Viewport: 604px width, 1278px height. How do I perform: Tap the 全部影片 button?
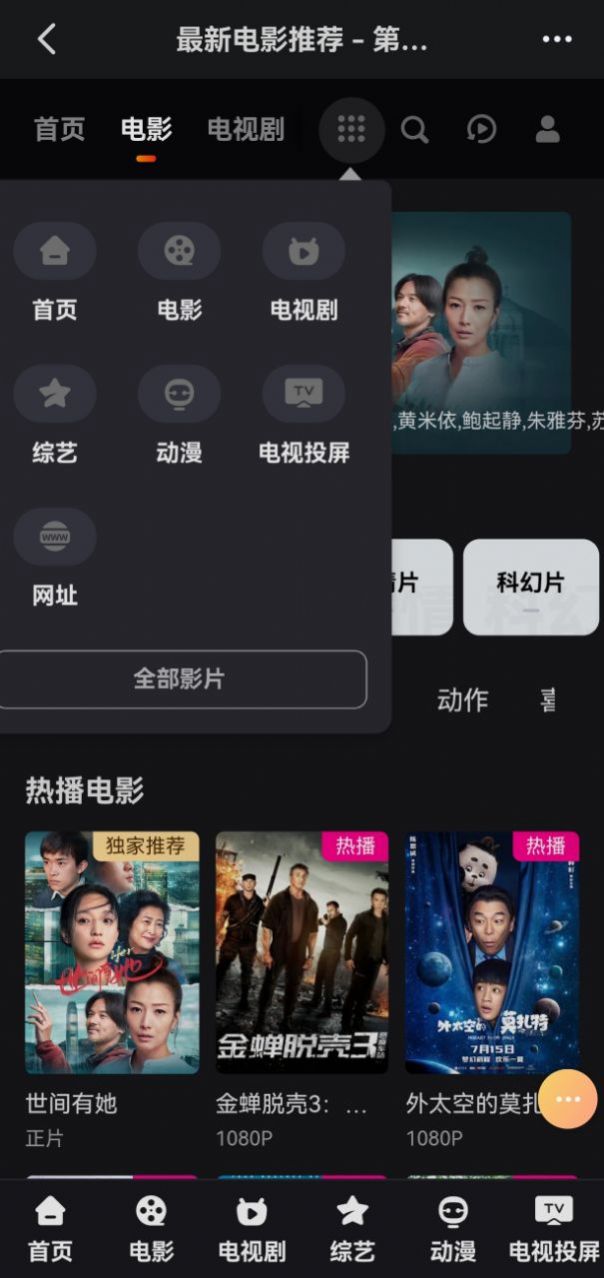point(180,679)
